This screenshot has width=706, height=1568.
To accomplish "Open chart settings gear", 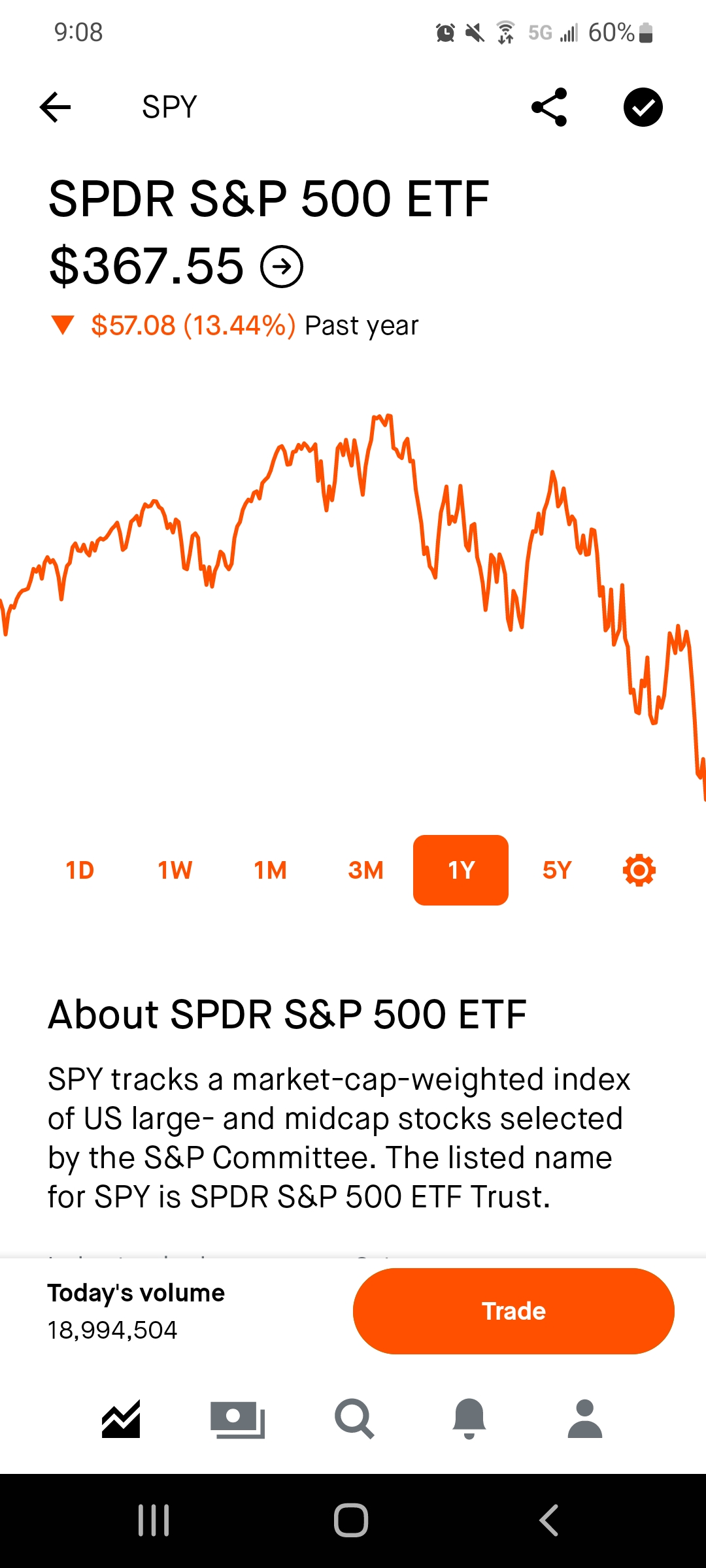I will click(639, 870).
